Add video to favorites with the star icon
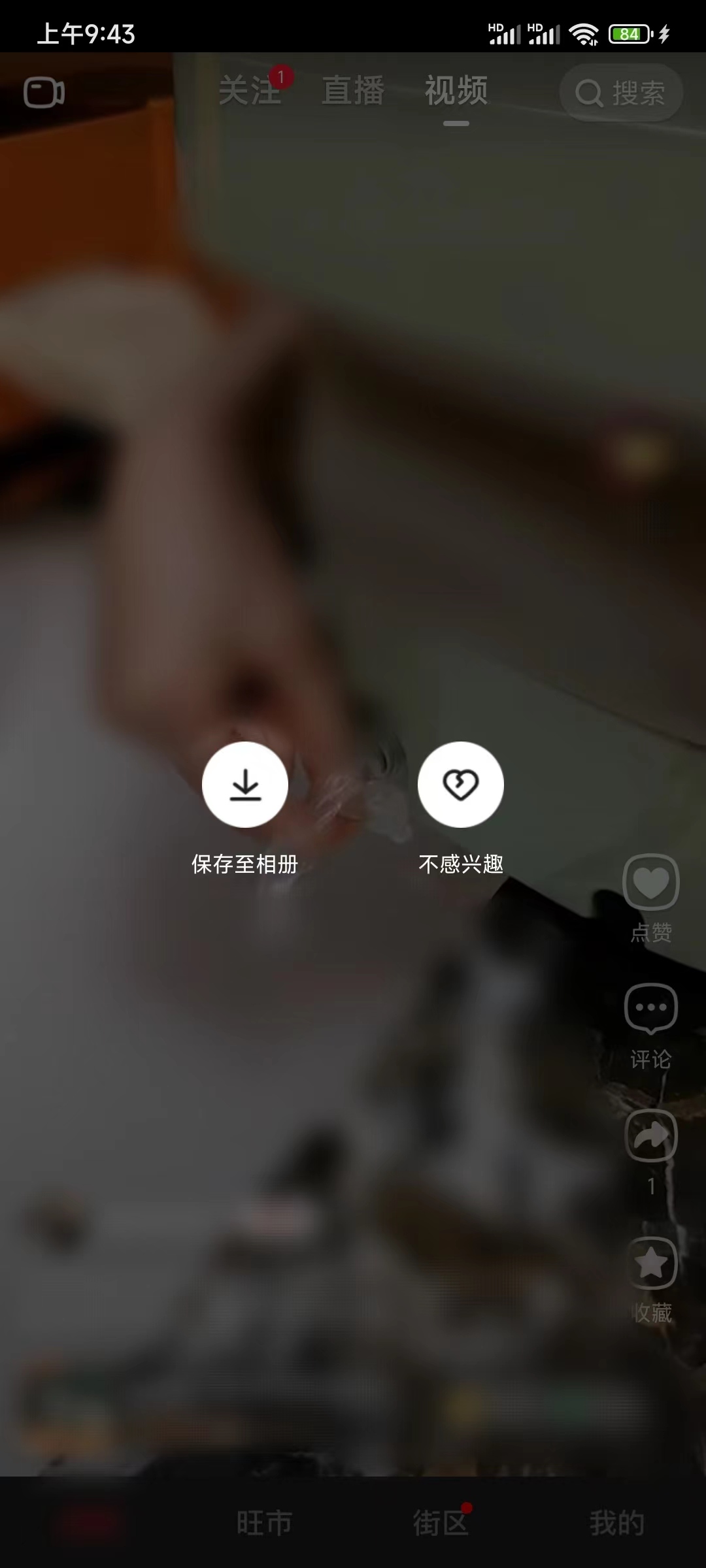 pyautogui.click(x=650, y=1261)
